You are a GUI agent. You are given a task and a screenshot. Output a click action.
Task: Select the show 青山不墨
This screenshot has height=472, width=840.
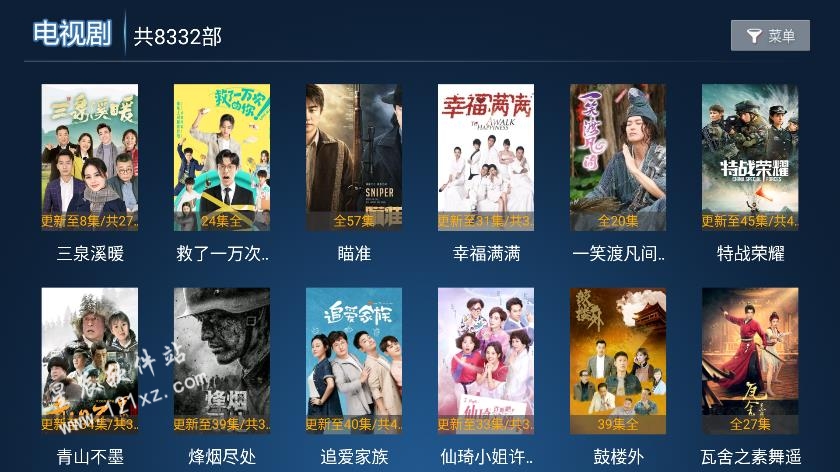90,361
